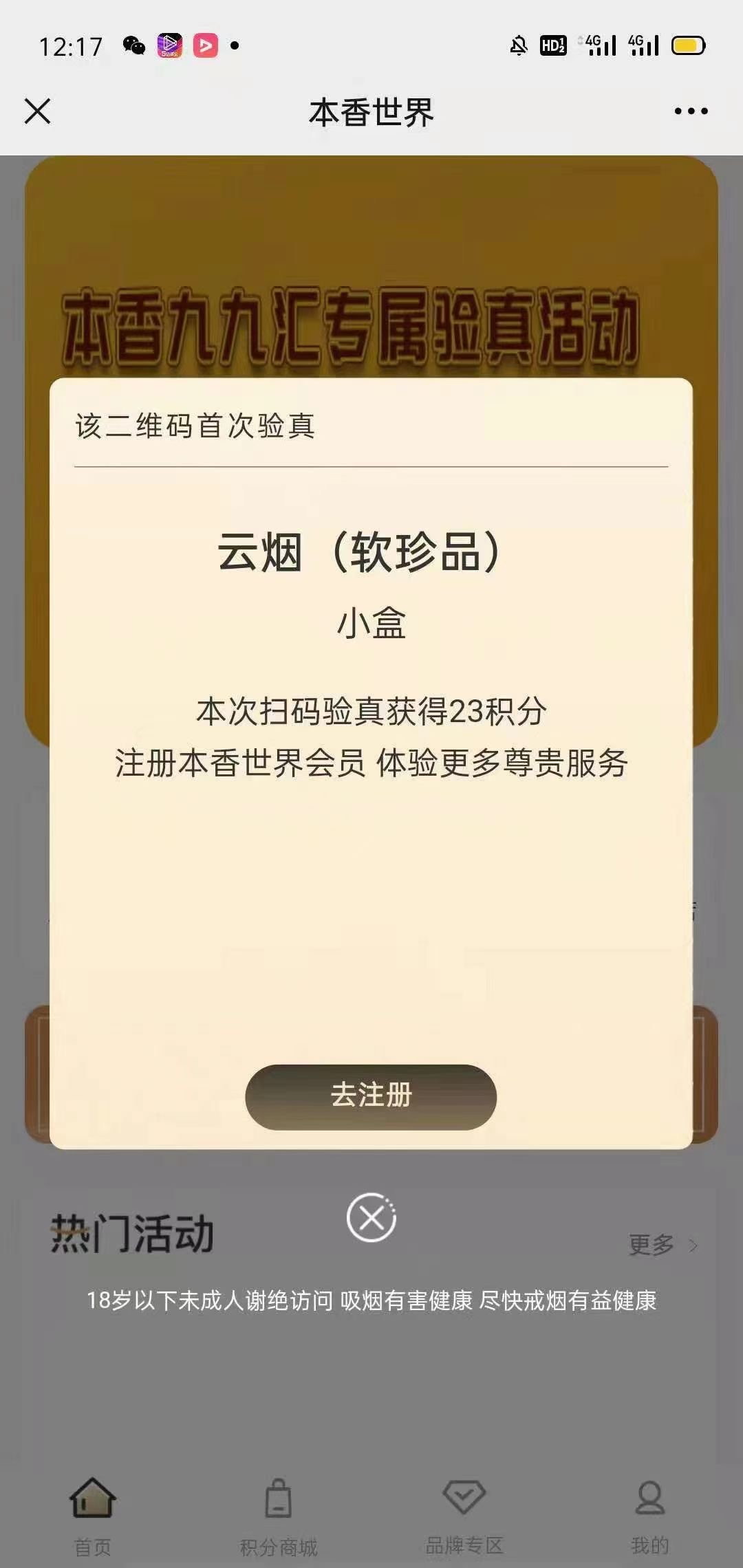View 更多 hot activities
Viewport: 743px width, 1568px height.
point(662,1244)
